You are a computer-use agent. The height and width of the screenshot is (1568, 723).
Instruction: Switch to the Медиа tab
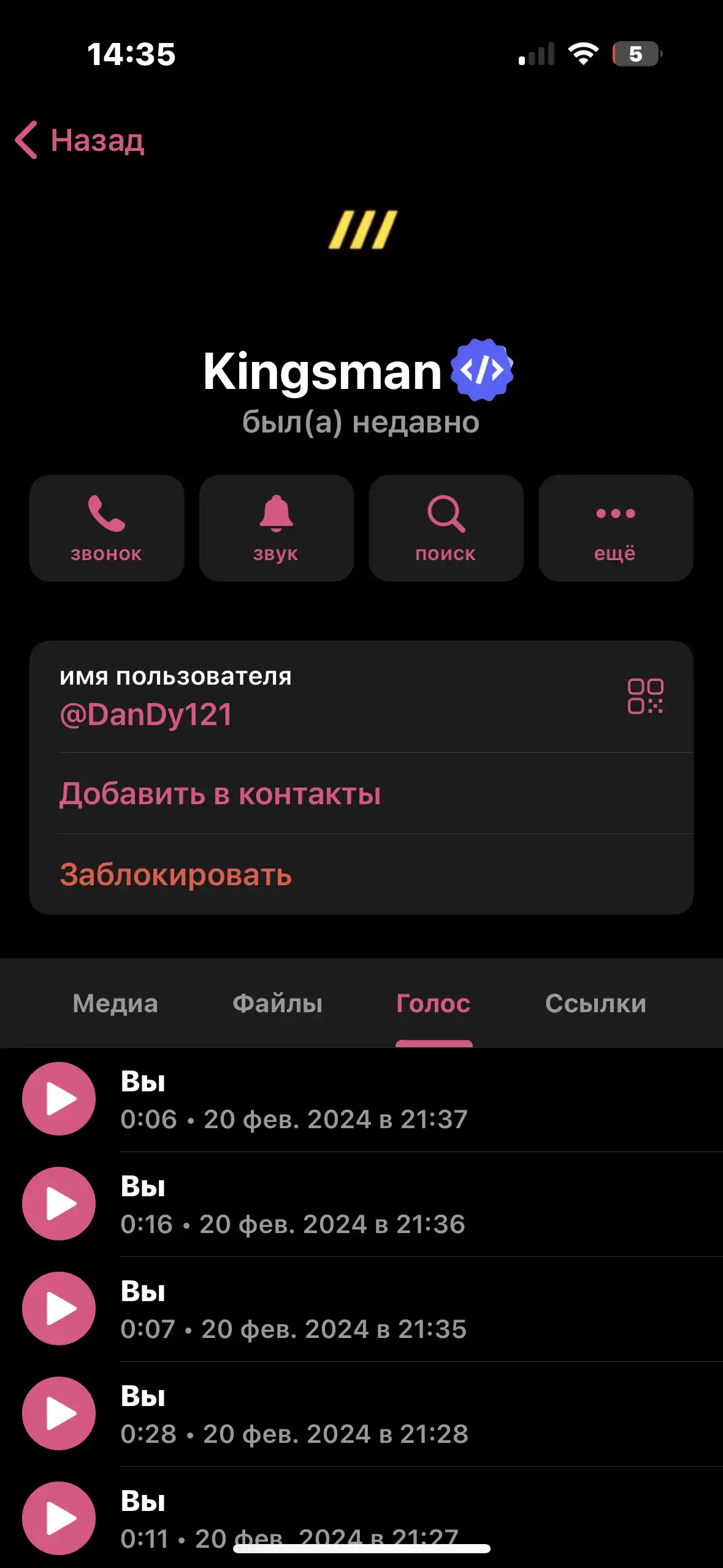tap(115, 1004)
